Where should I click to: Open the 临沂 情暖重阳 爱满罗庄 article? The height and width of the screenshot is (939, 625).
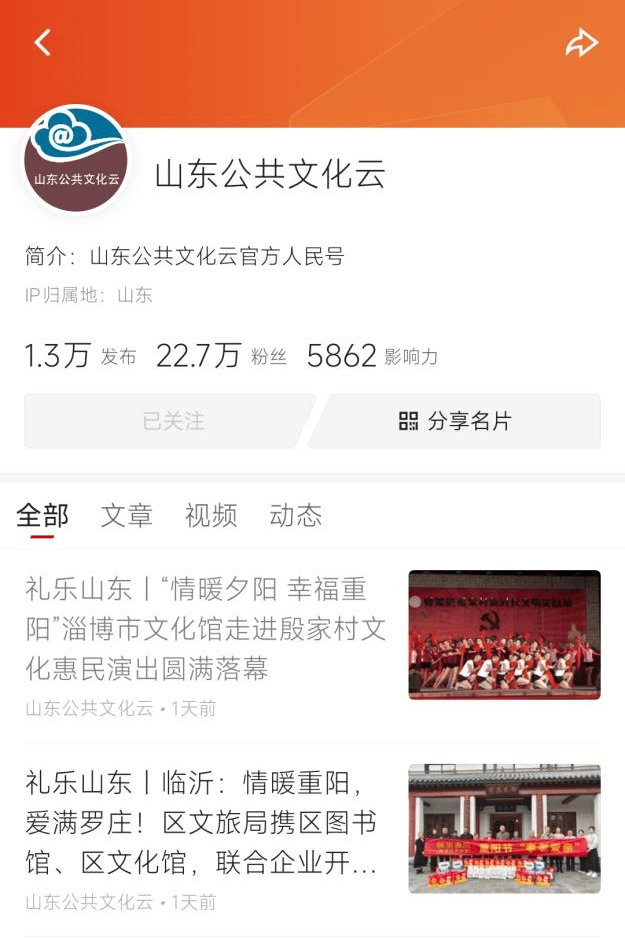click(206, 823)
